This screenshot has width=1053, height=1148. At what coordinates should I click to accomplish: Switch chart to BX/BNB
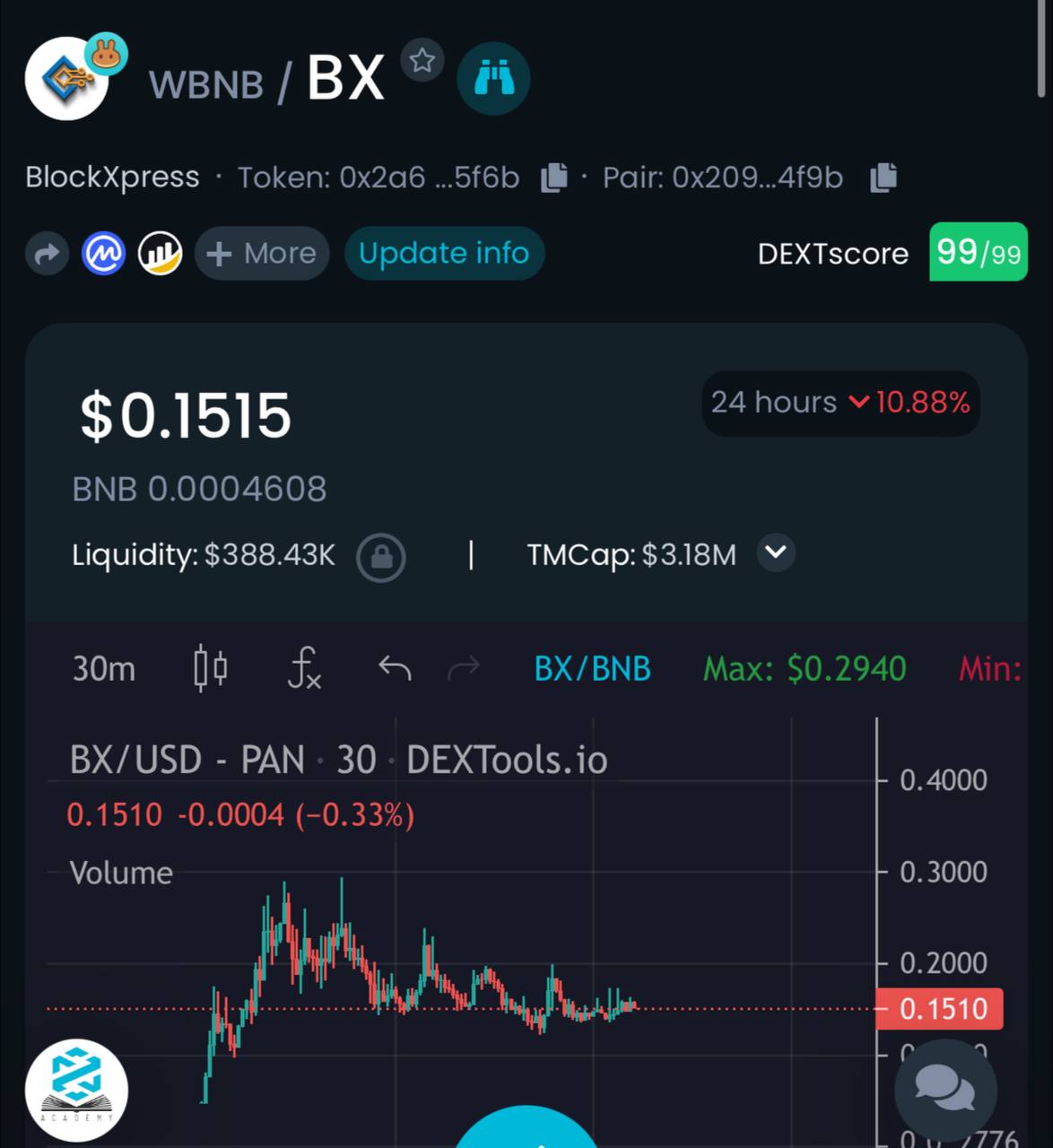592,669
